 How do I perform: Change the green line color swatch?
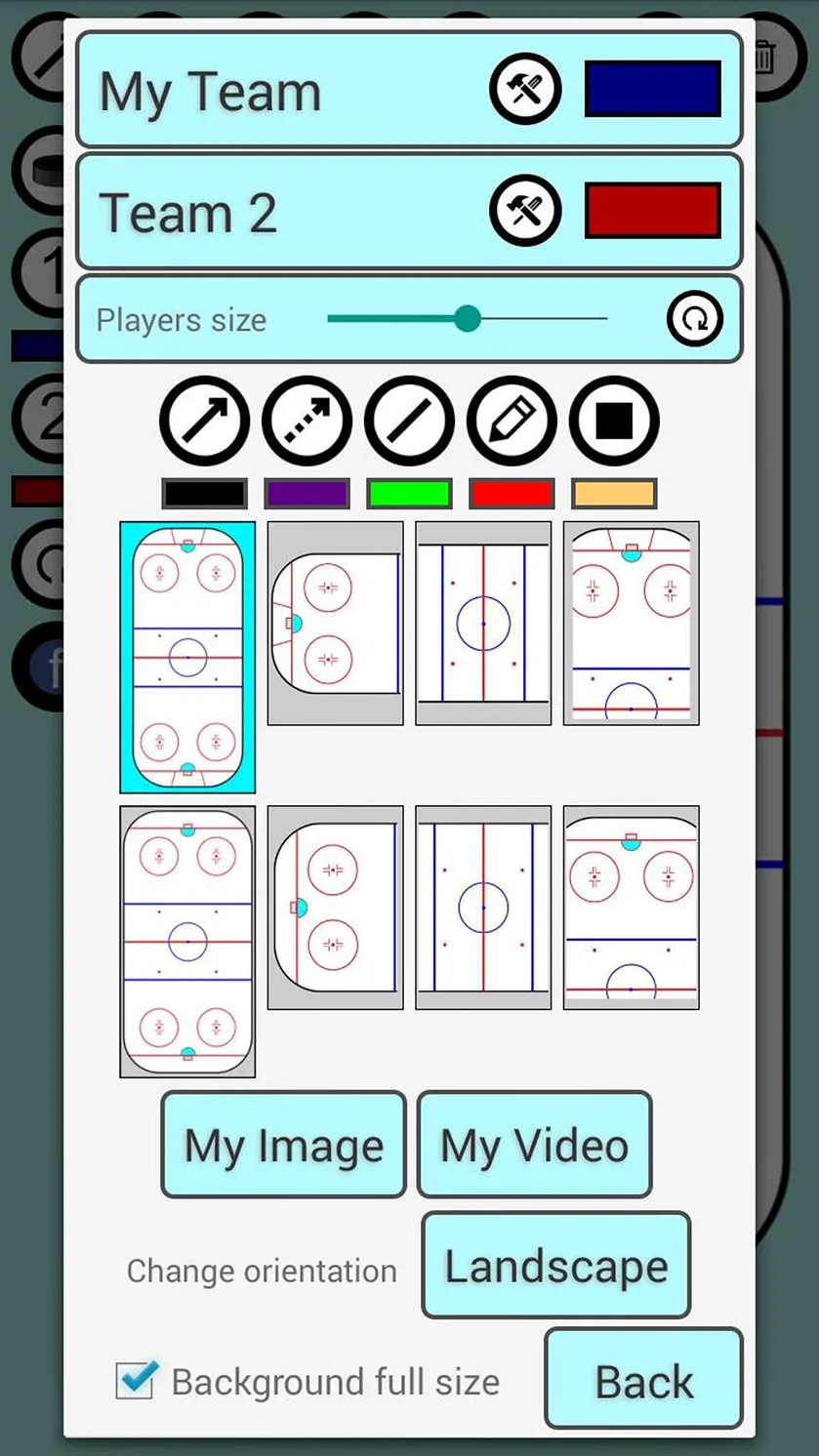[x=410, y=493]
